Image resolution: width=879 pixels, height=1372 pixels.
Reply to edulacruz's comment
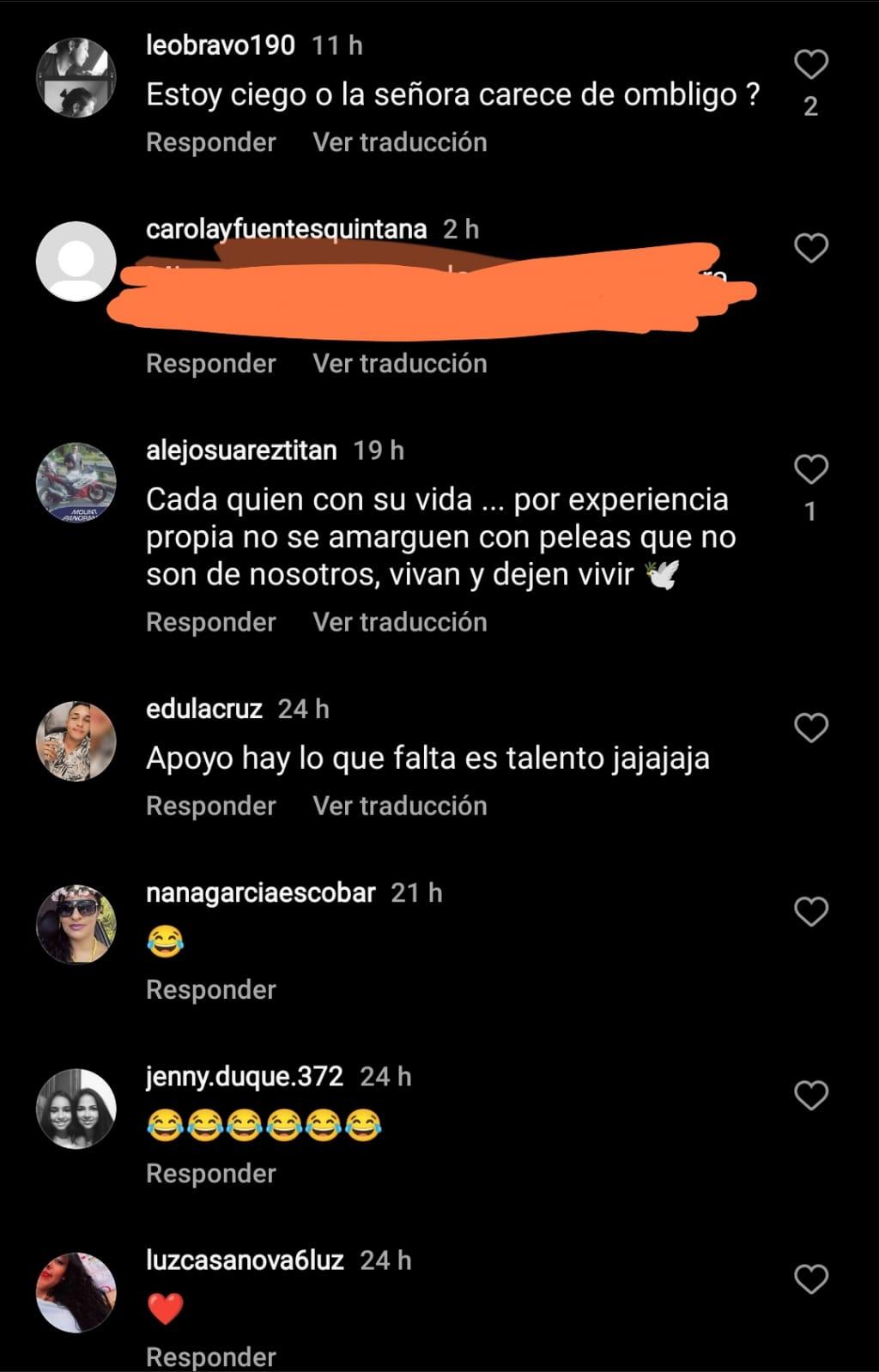[x=211, y=806]
